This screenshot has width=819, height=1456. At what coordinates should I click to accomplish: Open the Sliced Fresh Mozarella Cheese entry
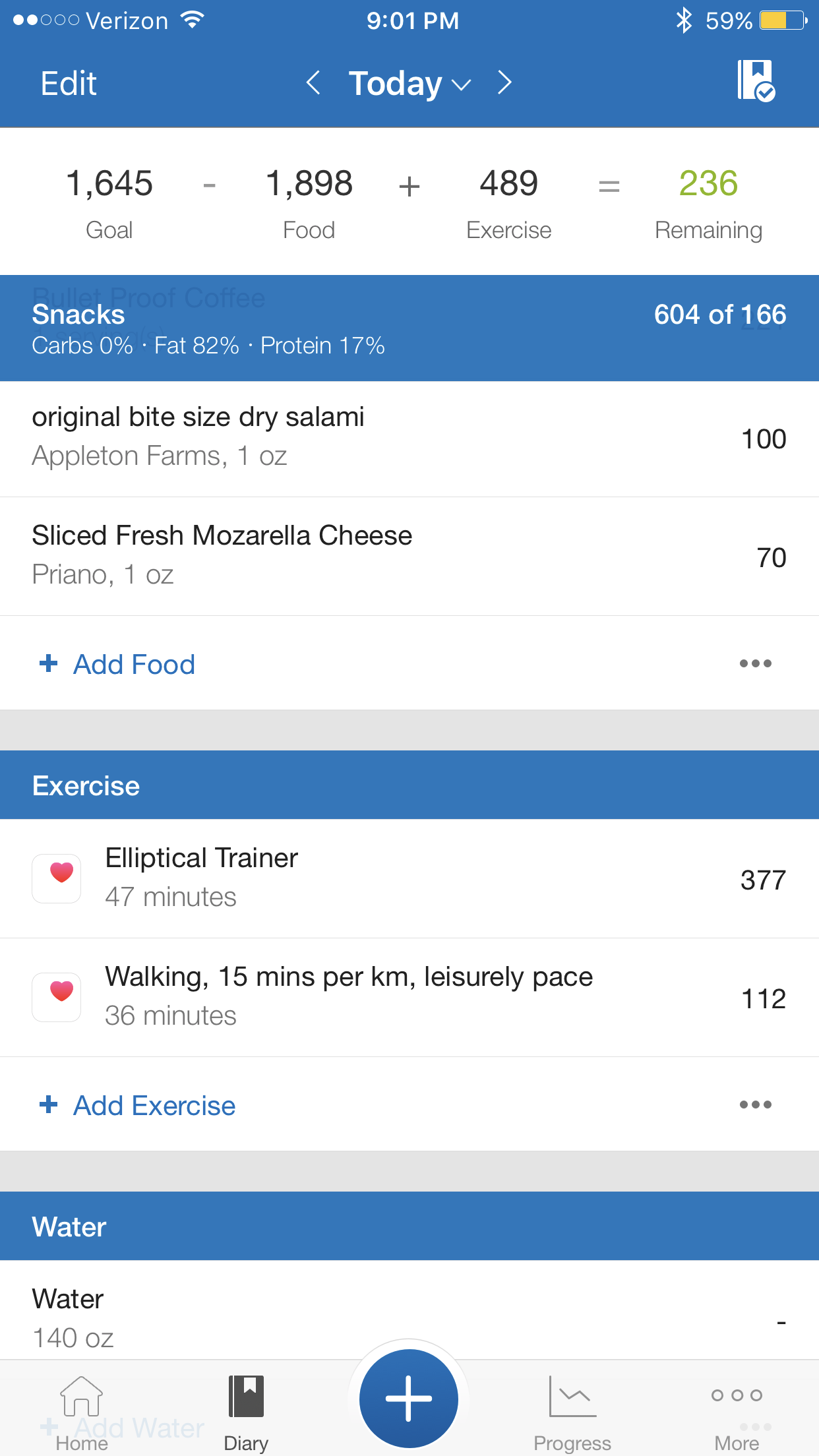tap(409, 557)
